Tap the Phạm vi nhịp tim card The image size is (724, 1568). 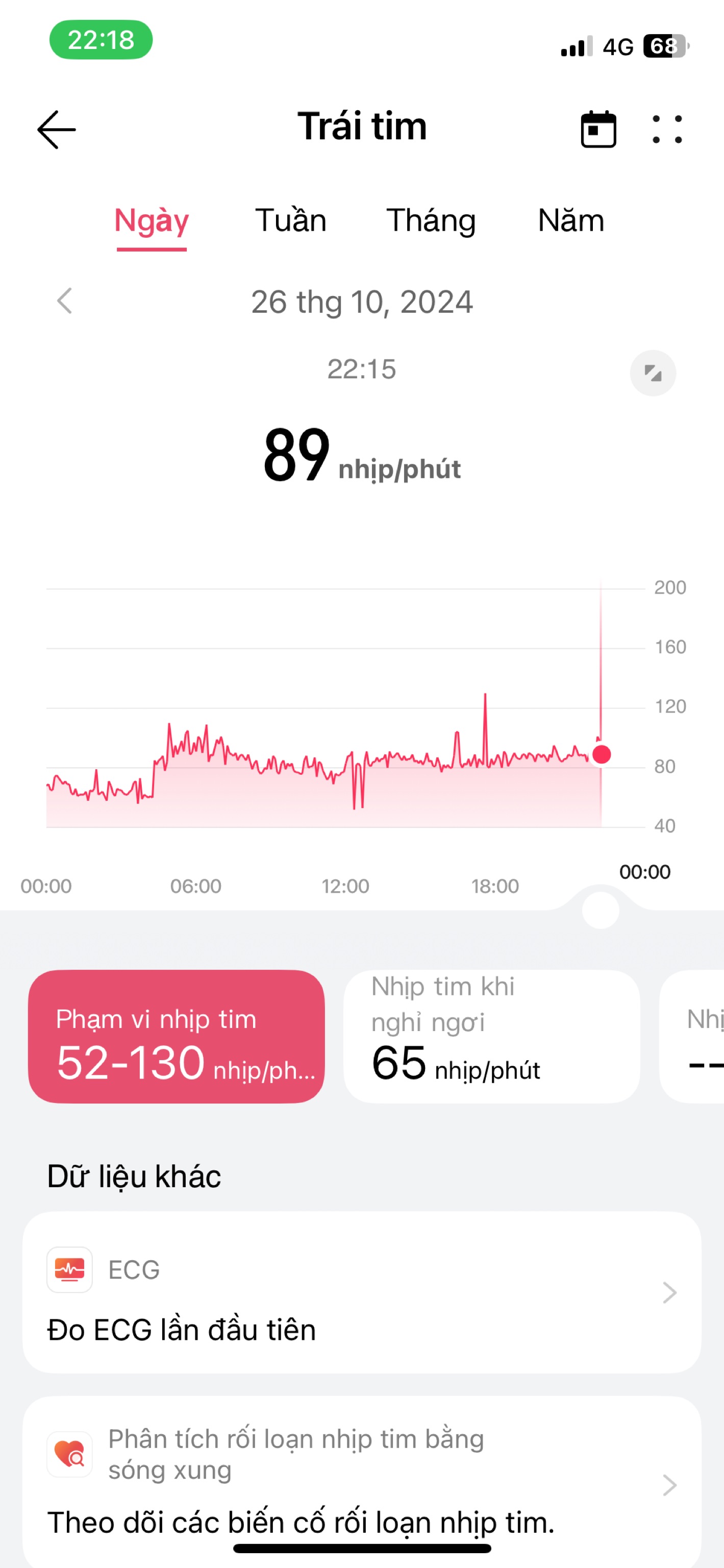[x=177, y=1036]
